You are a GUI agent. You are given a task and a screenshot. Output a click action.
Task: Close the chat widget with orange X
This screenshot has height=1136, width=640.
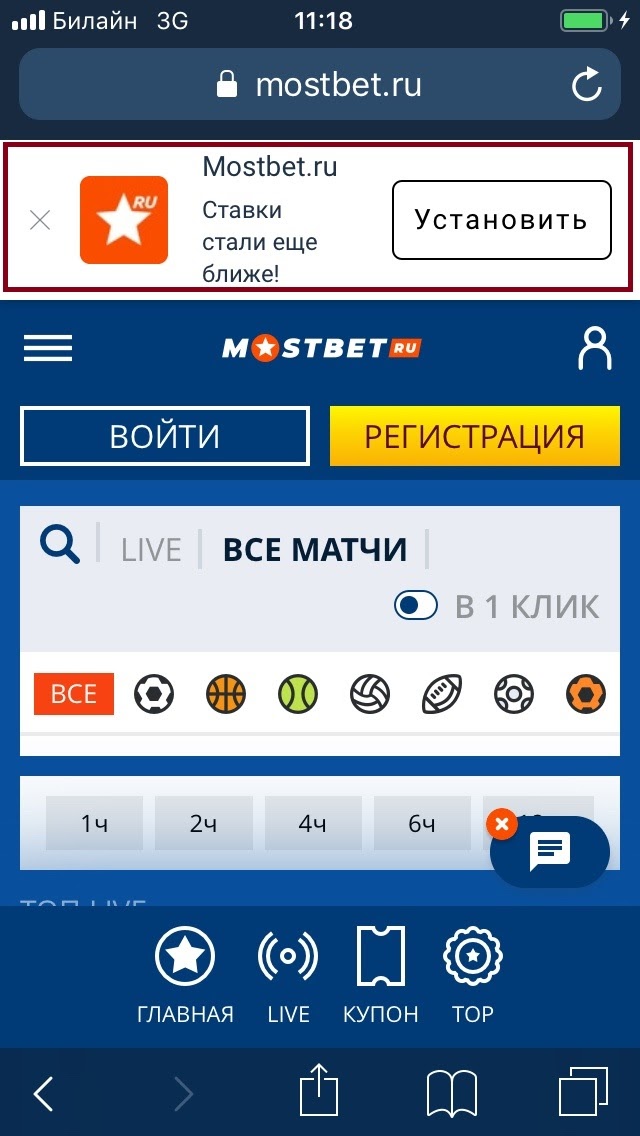click(x=502, y=824)
